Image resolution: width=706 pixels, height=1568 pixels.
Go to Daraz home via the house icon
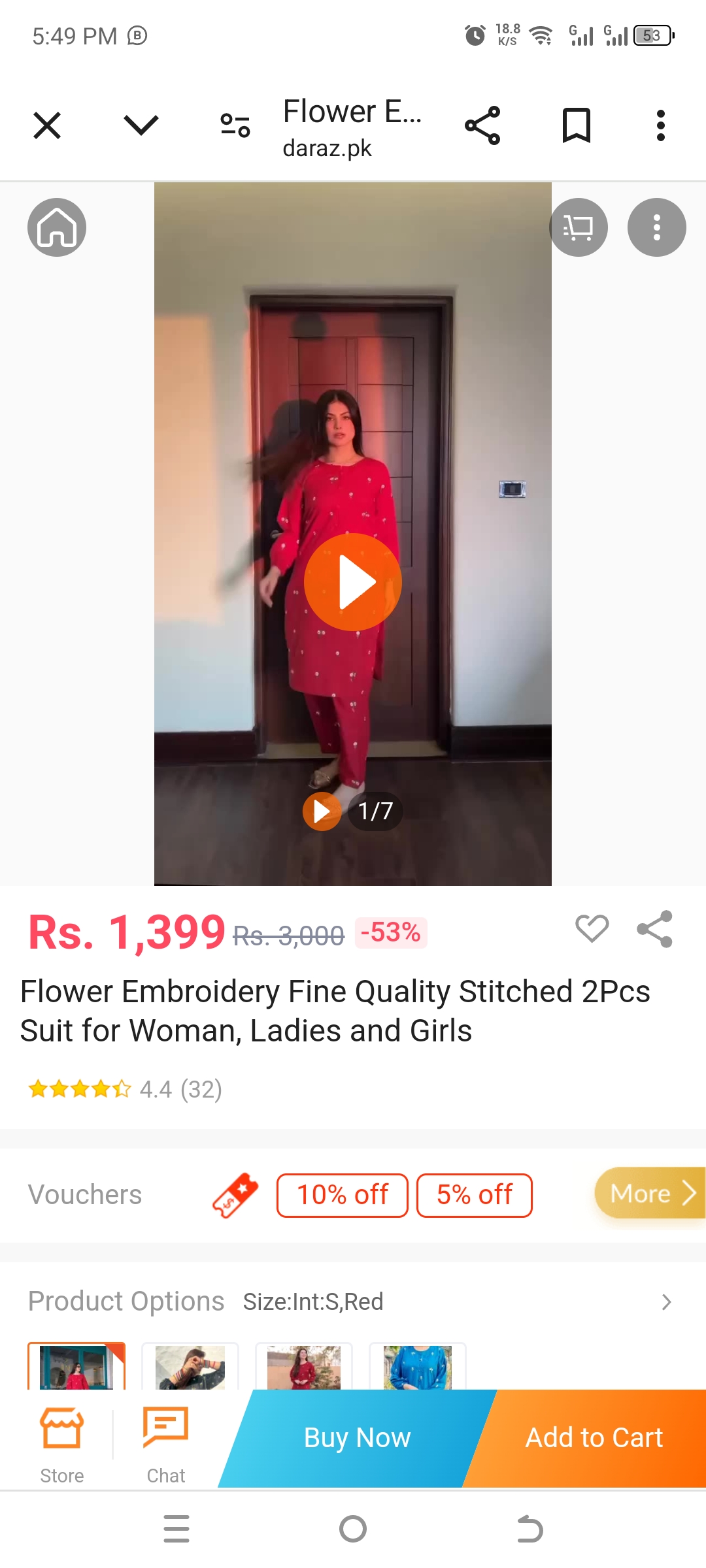(x=57, y=227)
